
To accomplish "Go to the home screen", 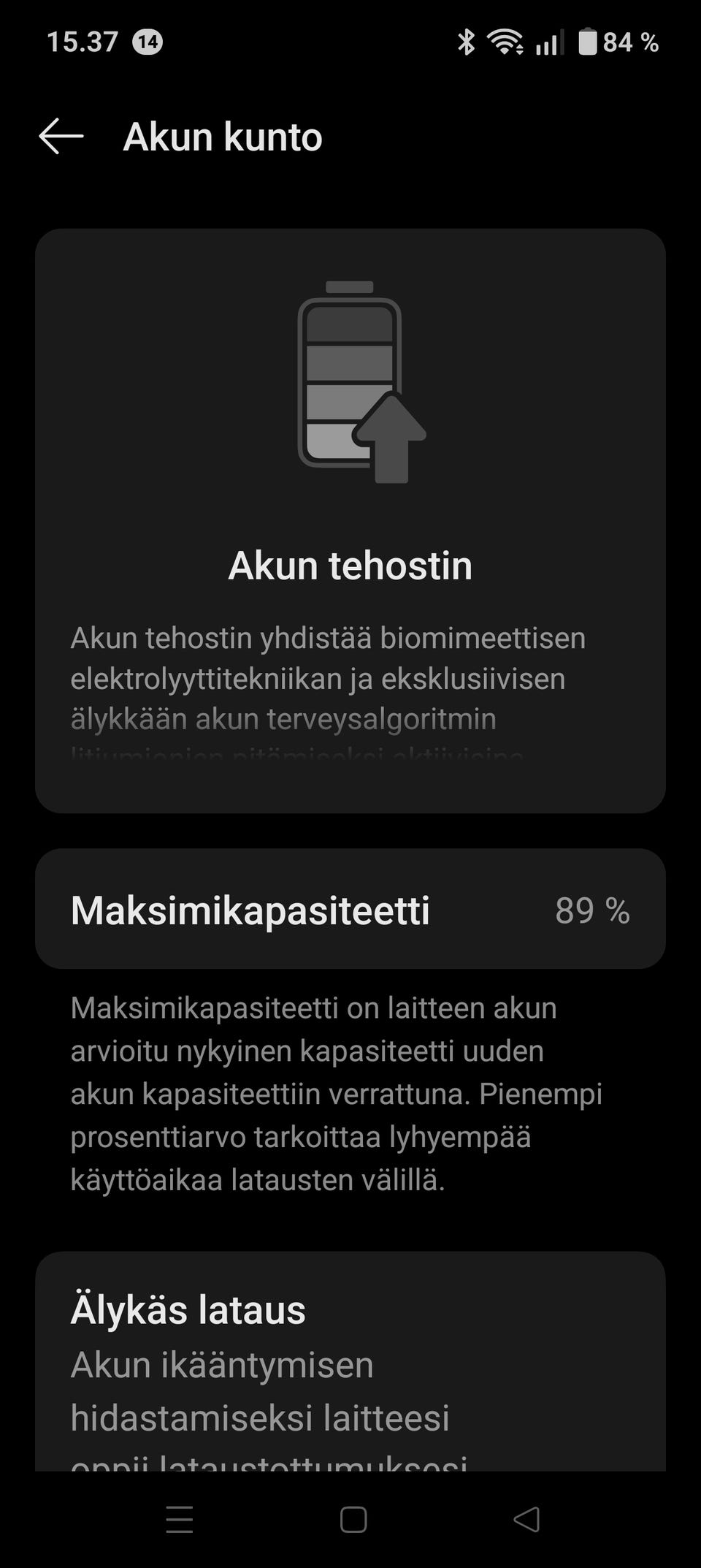I will click(353, 1520).
